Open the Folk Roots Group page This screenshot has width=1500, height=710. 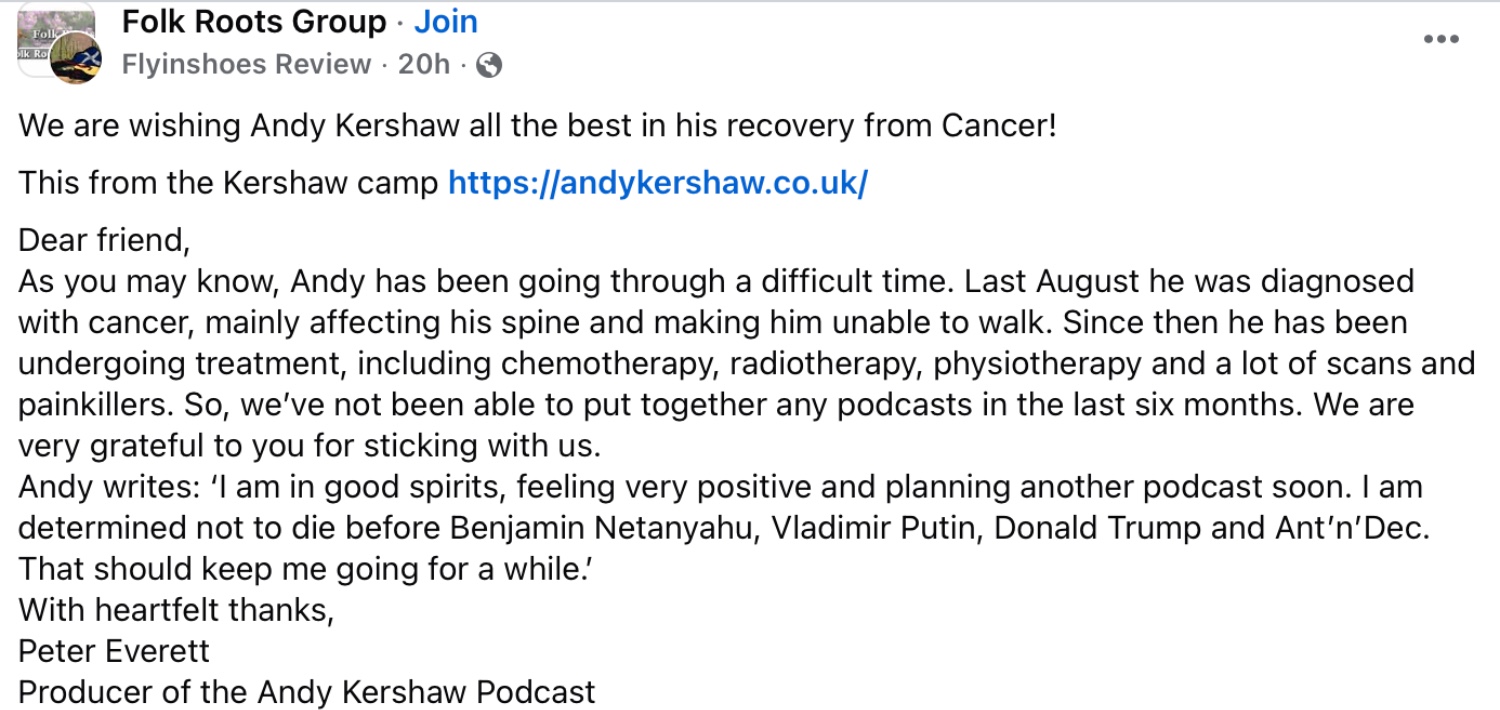[x=254, y=22]
